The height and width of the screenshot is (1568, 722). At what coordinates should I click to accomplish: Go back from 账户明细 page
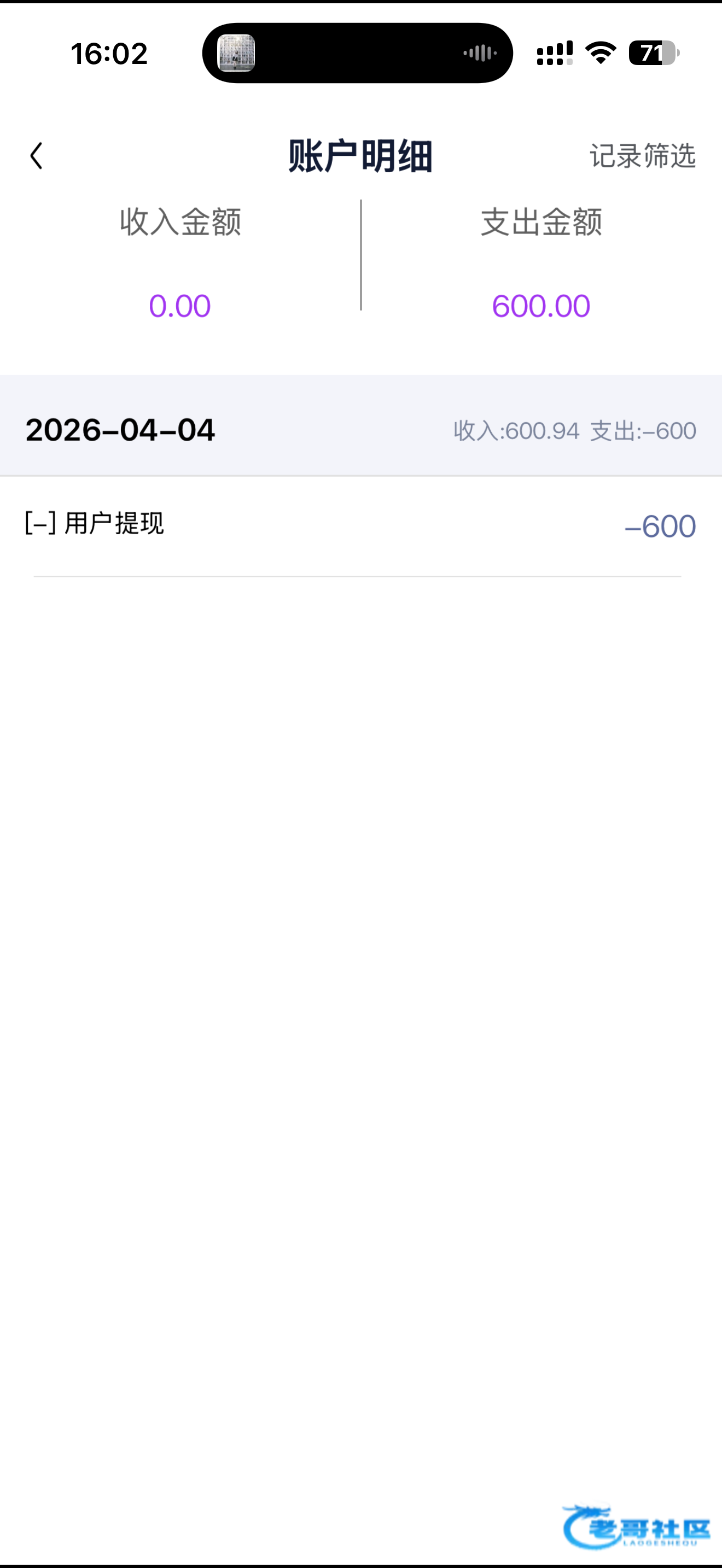tap(37, 156)
